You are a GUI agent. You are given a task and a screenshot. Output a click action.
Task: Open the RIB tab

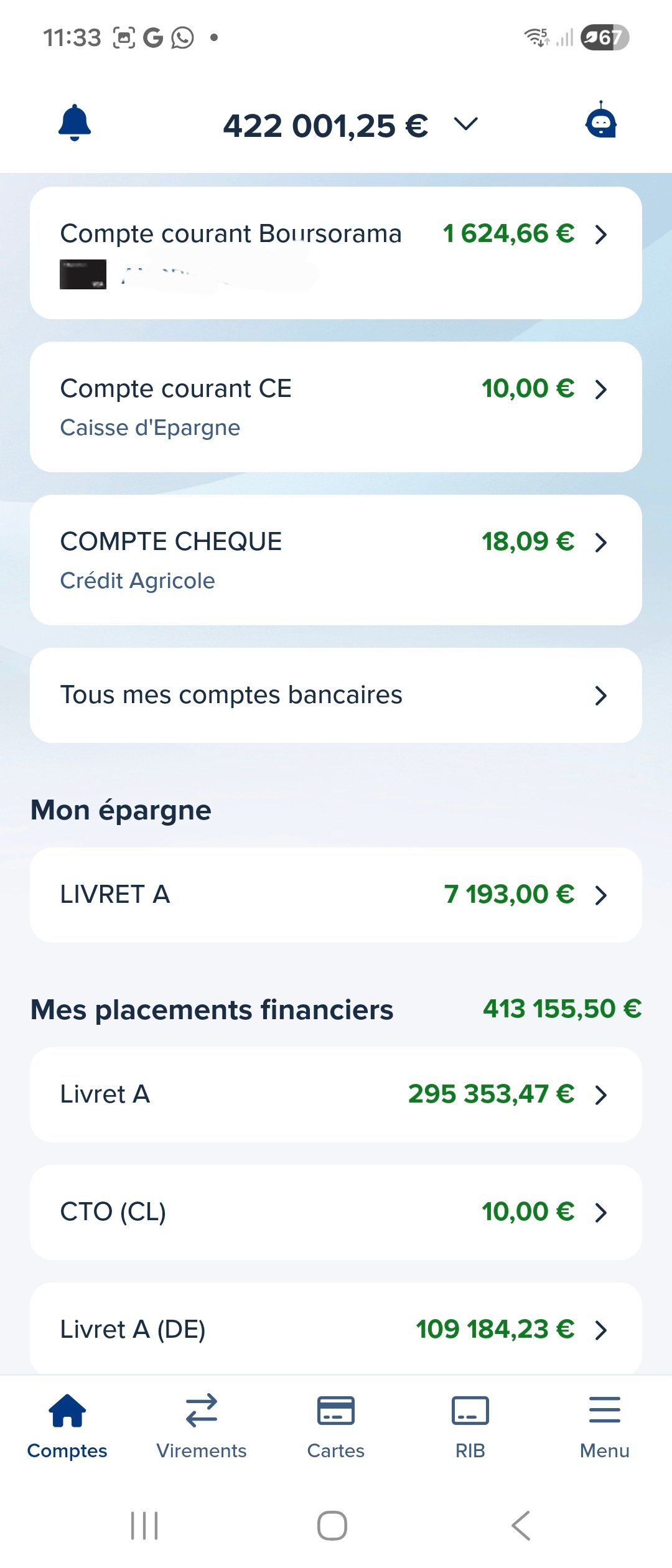[x=470, y=1426]
